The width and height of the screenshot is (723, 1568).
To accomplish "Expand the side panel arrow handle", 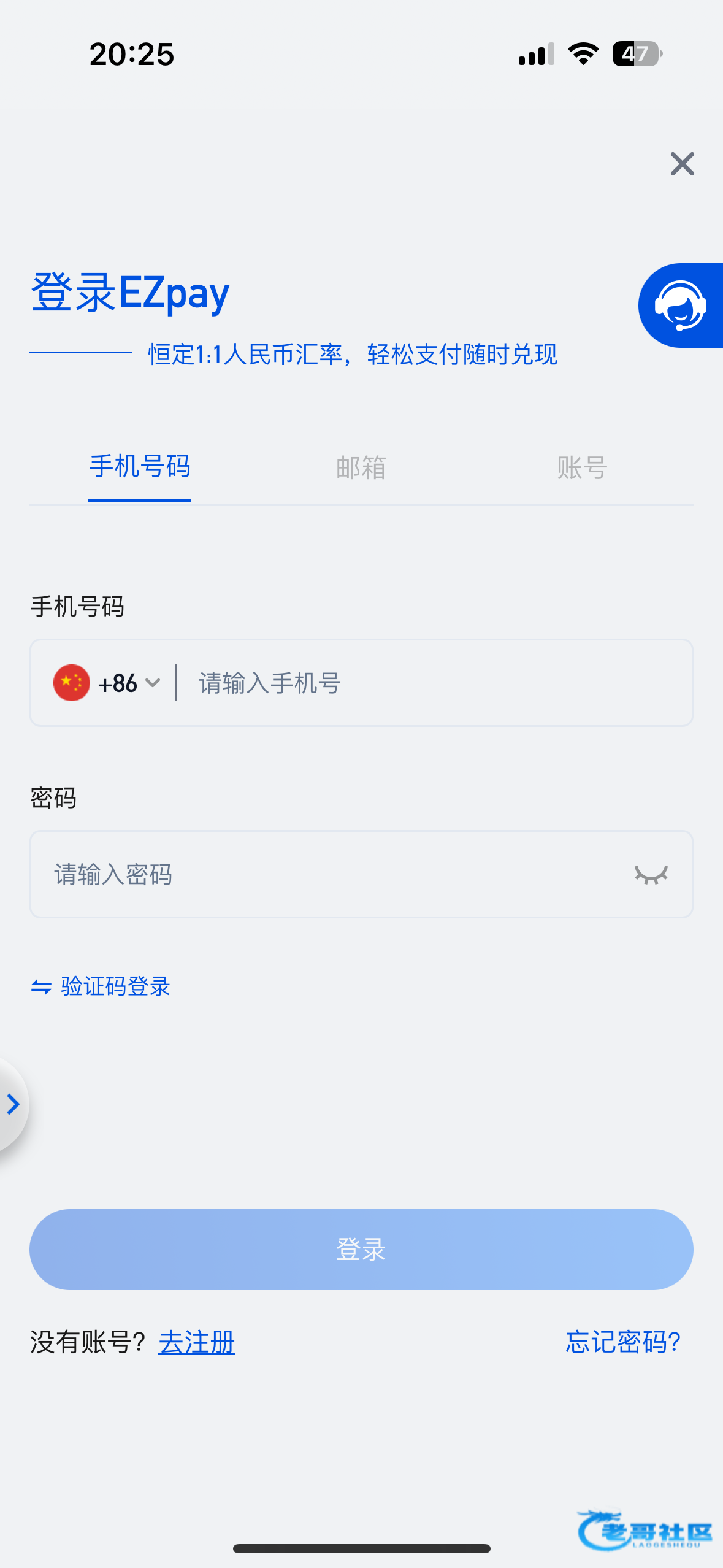I will click(x=13, y=1104).
